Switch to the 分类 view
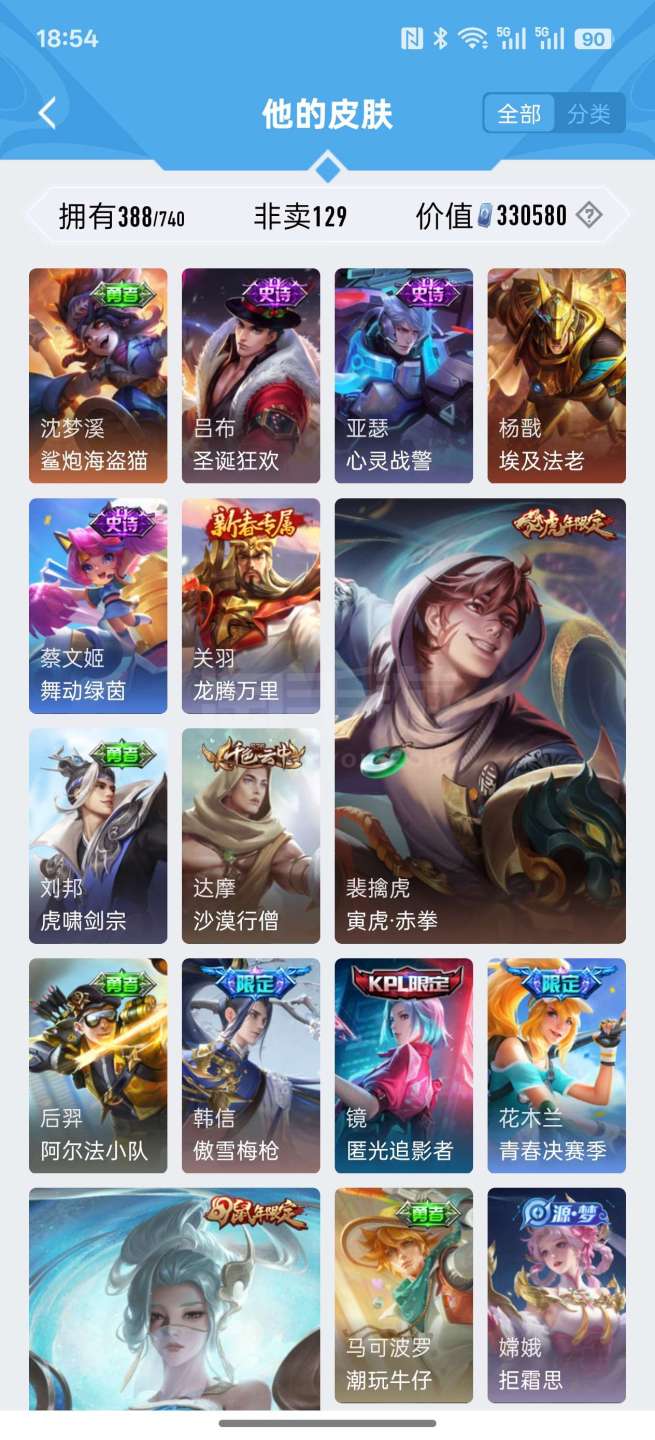655x1440 pixels. [x=589, y=114]
